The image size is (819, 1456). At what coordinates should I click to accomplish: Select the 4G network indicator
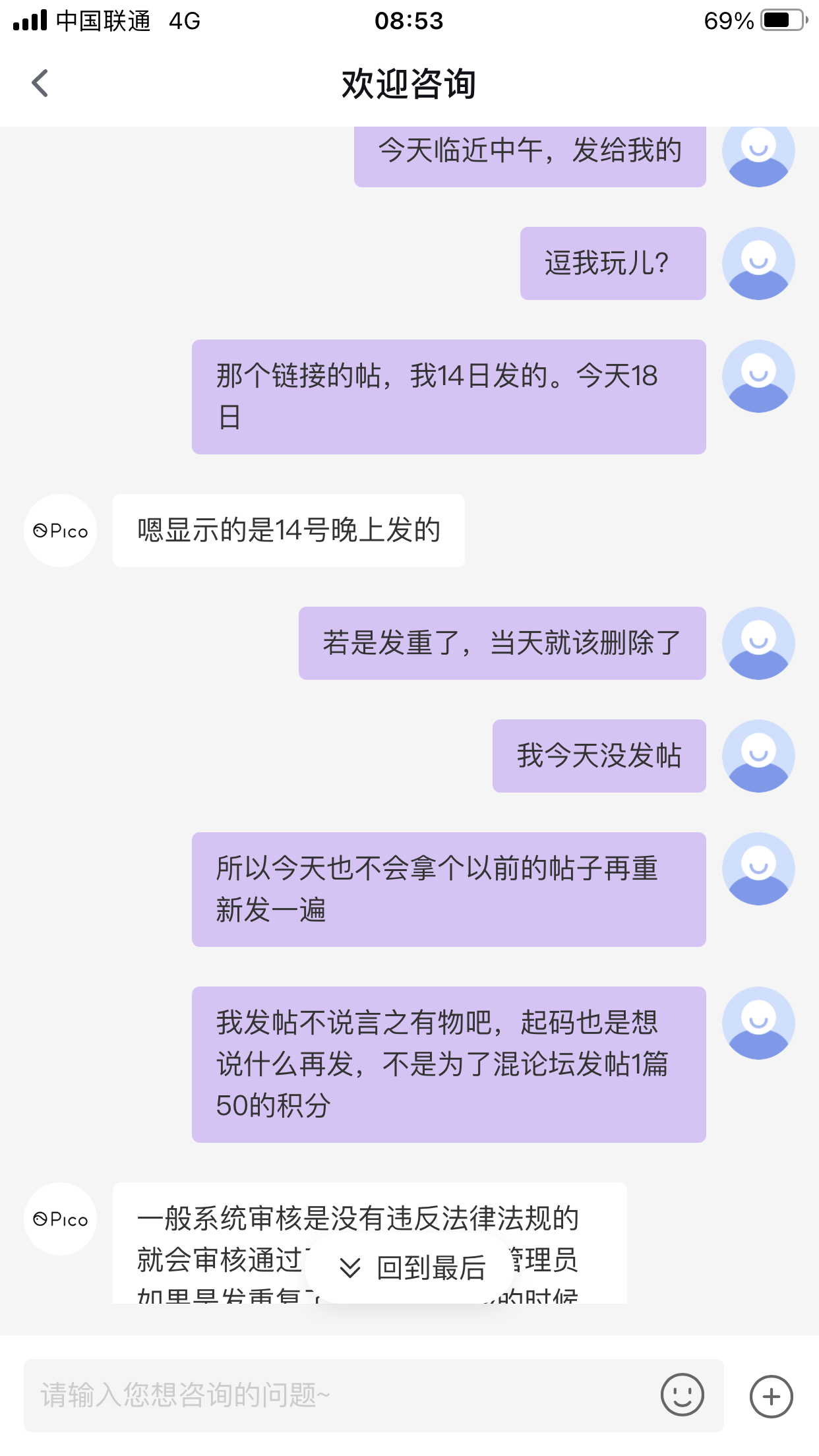[185, 21]
